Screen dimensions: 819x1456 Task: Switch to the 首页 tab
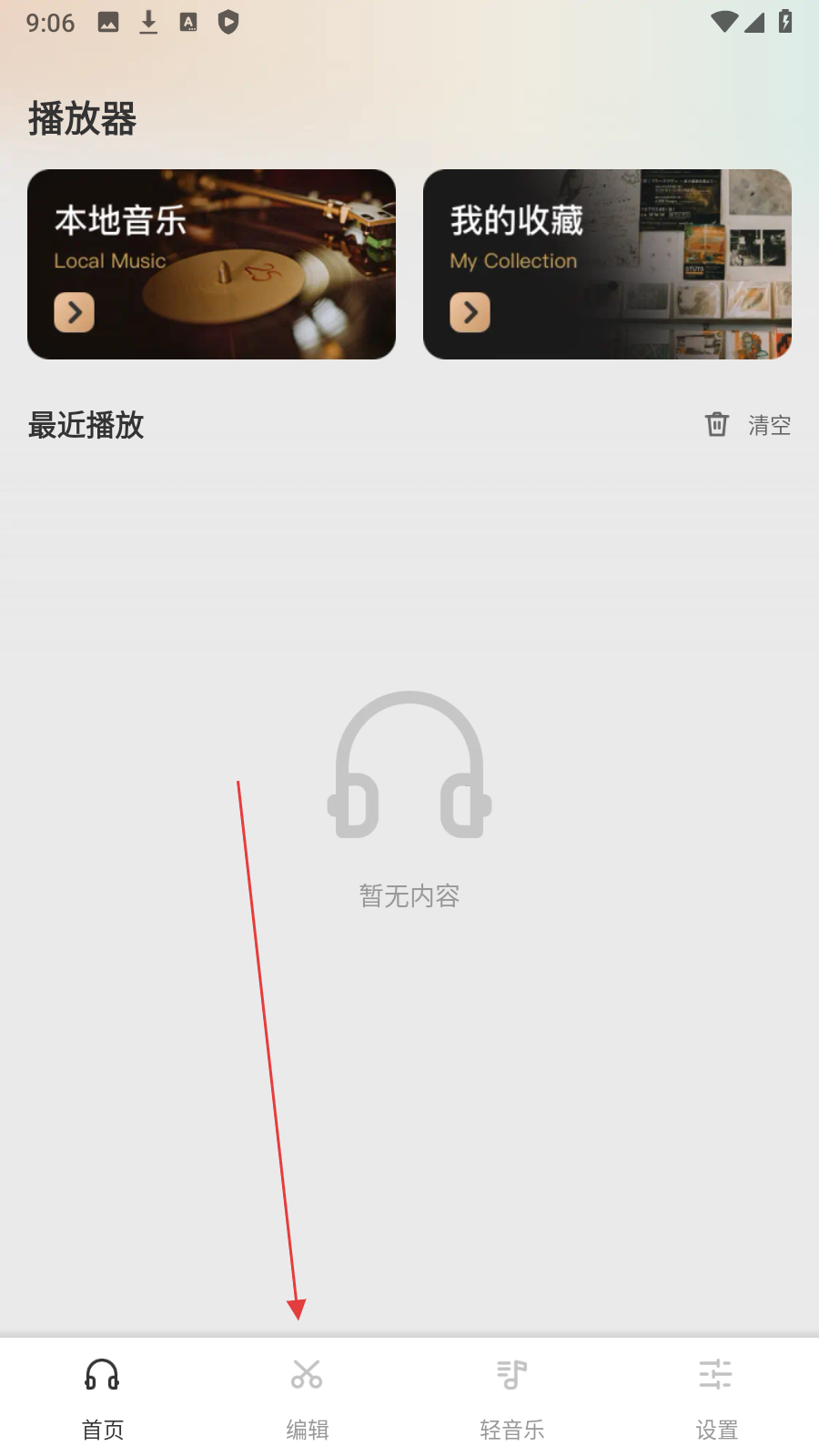[102, 1398]
